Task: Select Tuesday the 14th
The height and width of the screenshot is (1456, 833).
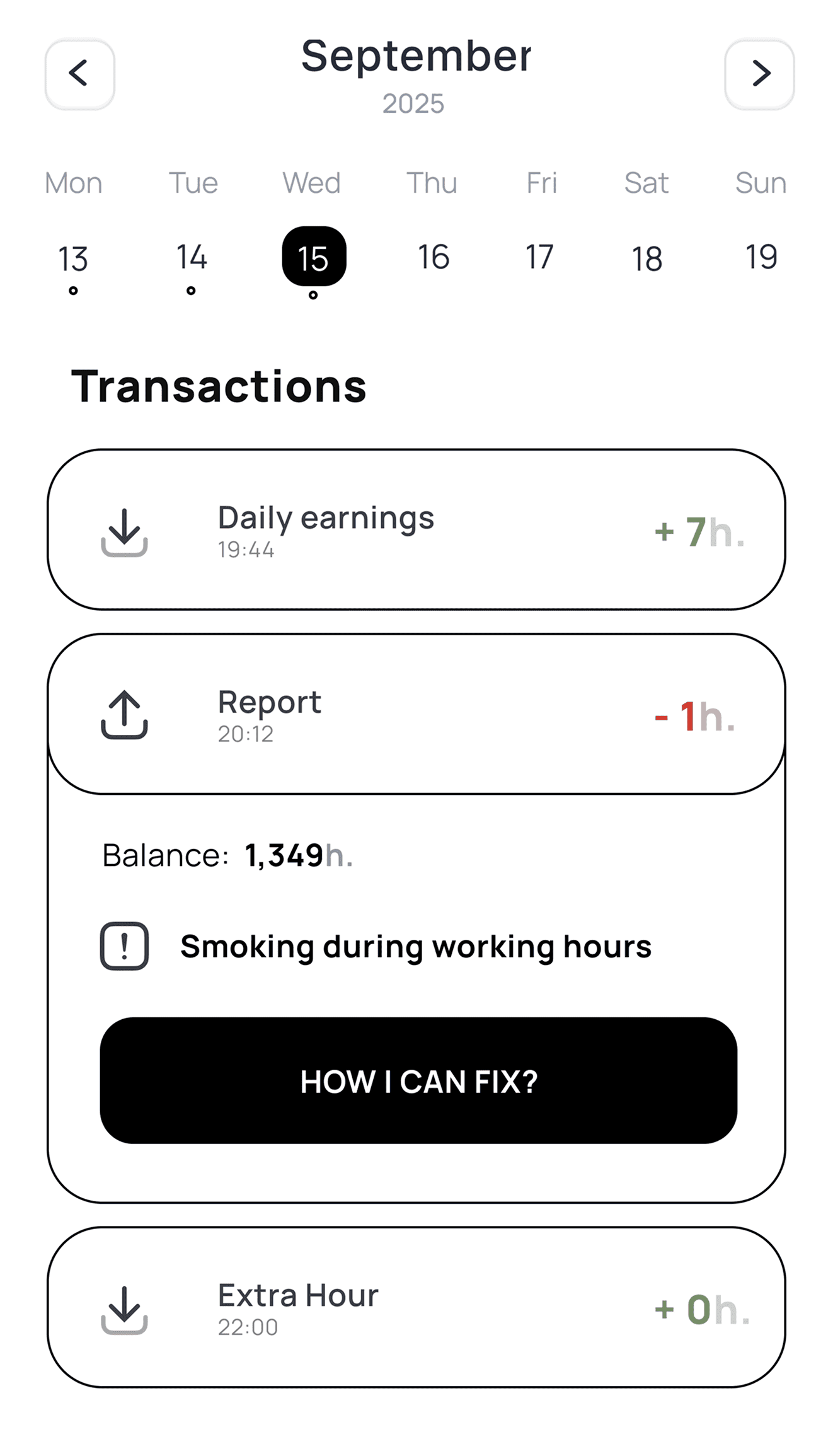Action: 192,257
